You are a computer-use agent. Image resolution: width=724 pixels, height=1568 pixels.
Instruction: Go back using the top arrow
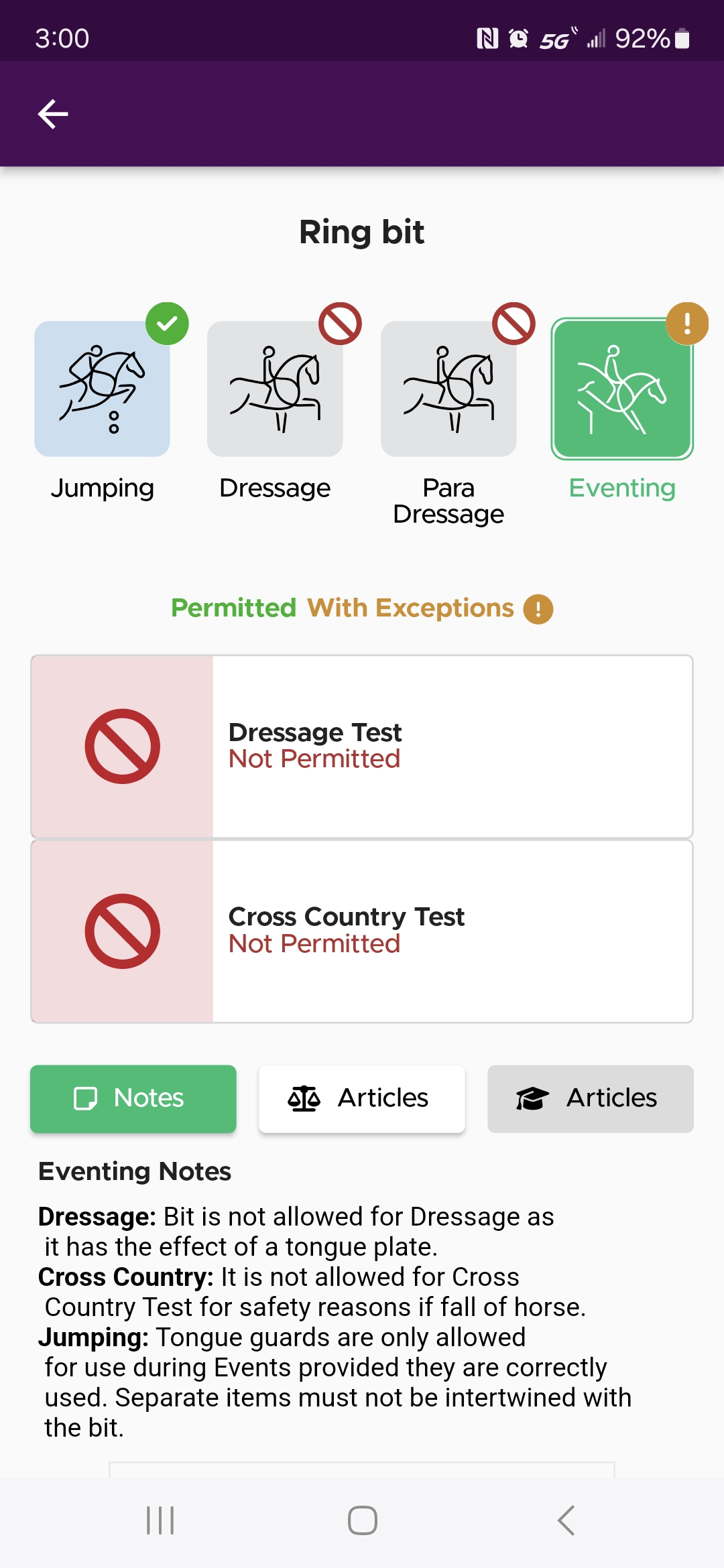[x=53, y=114]
